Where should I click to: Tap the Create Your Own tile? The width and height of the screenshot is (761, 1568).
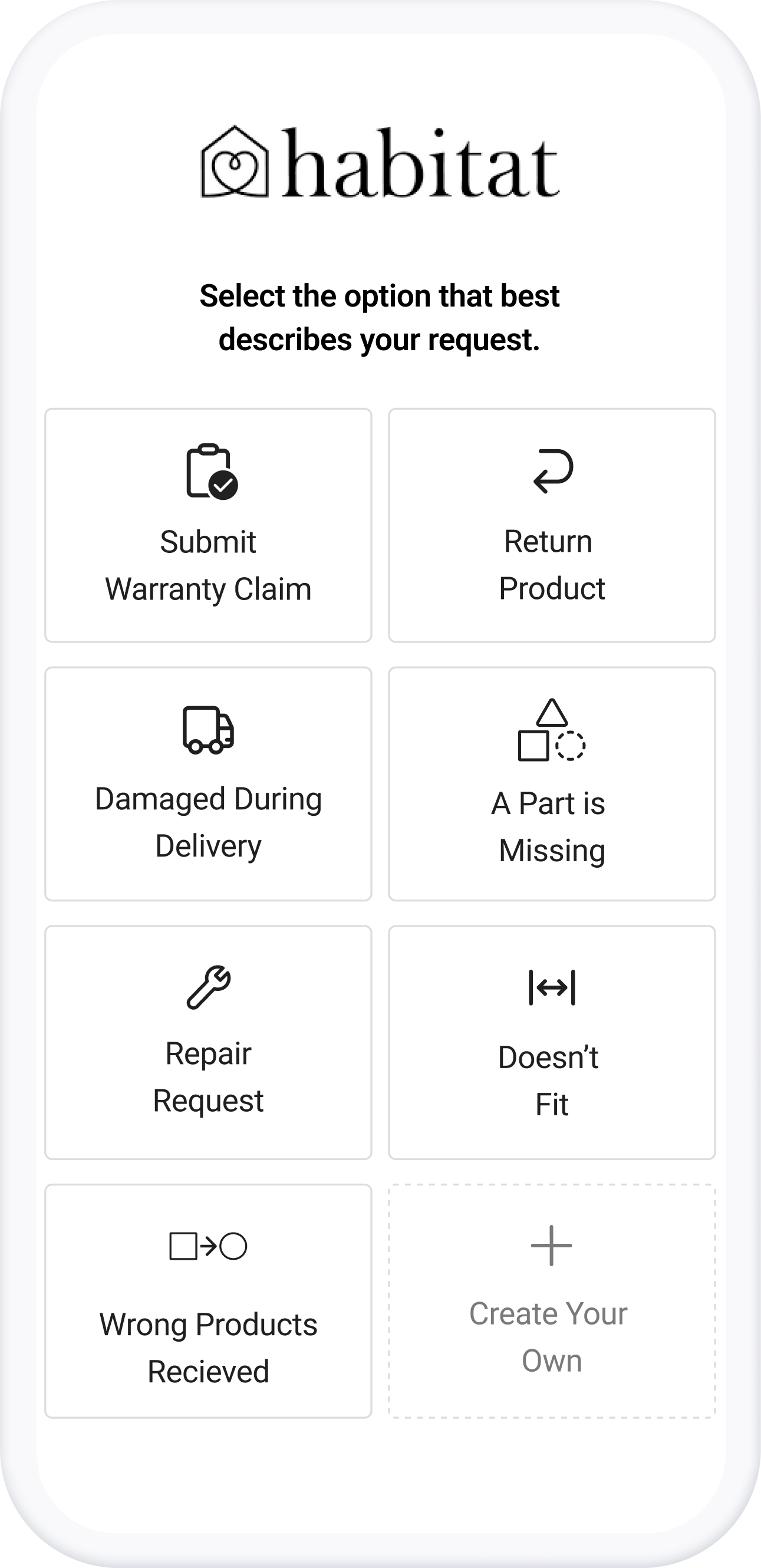coord(552,1302)
